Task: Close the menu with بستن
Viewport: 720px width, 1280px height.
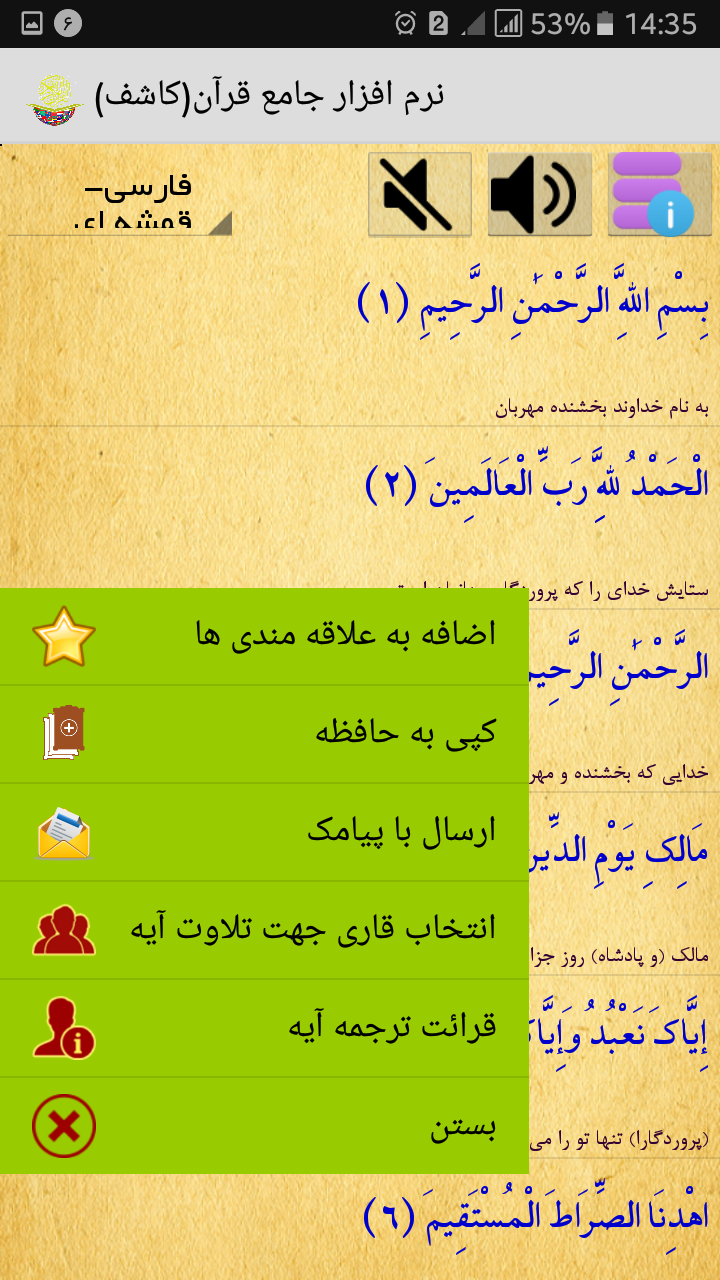Action: tap(264, 1126)
